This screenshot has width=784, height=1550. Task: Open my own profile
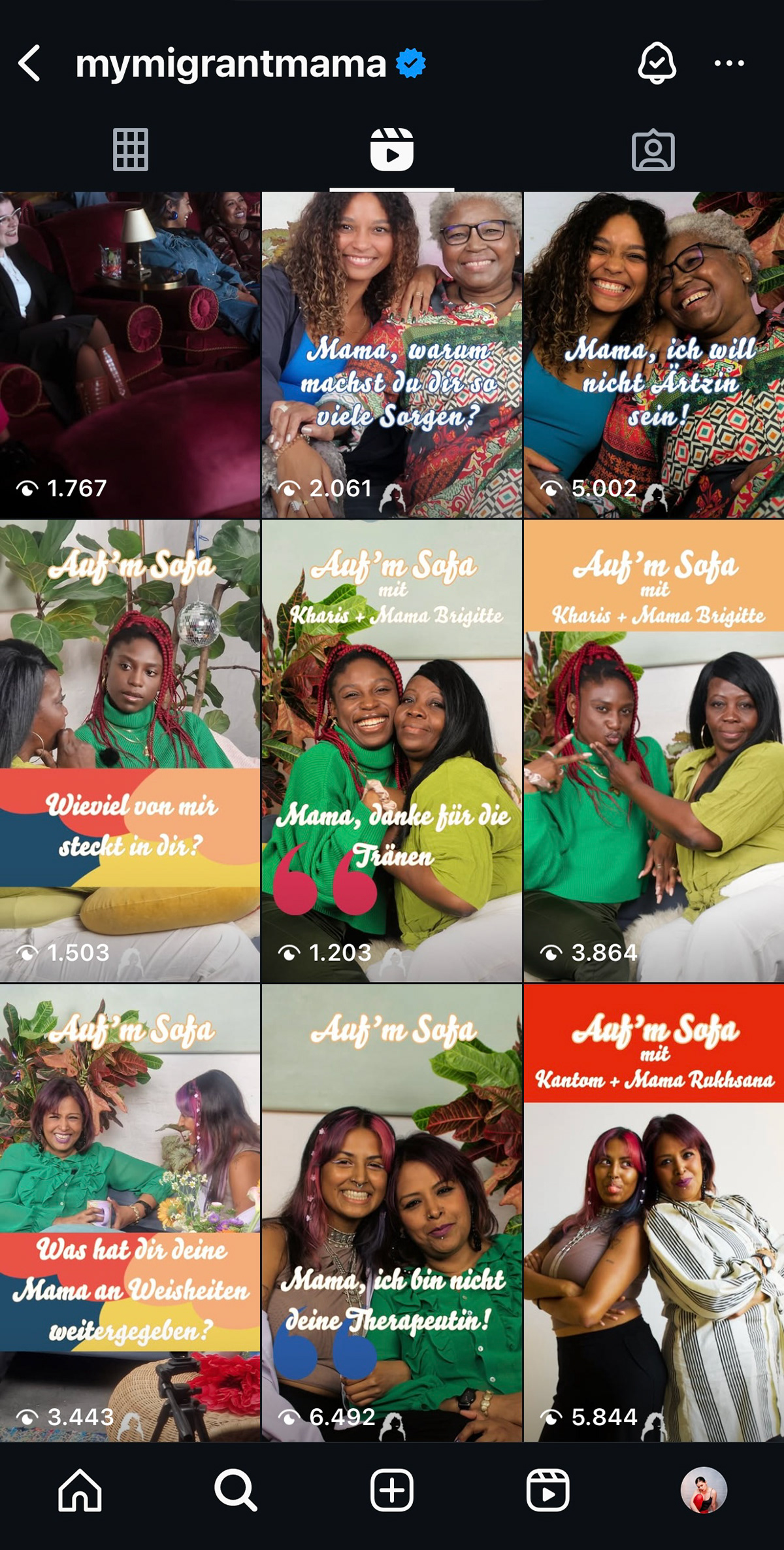tap(704, 1491)
